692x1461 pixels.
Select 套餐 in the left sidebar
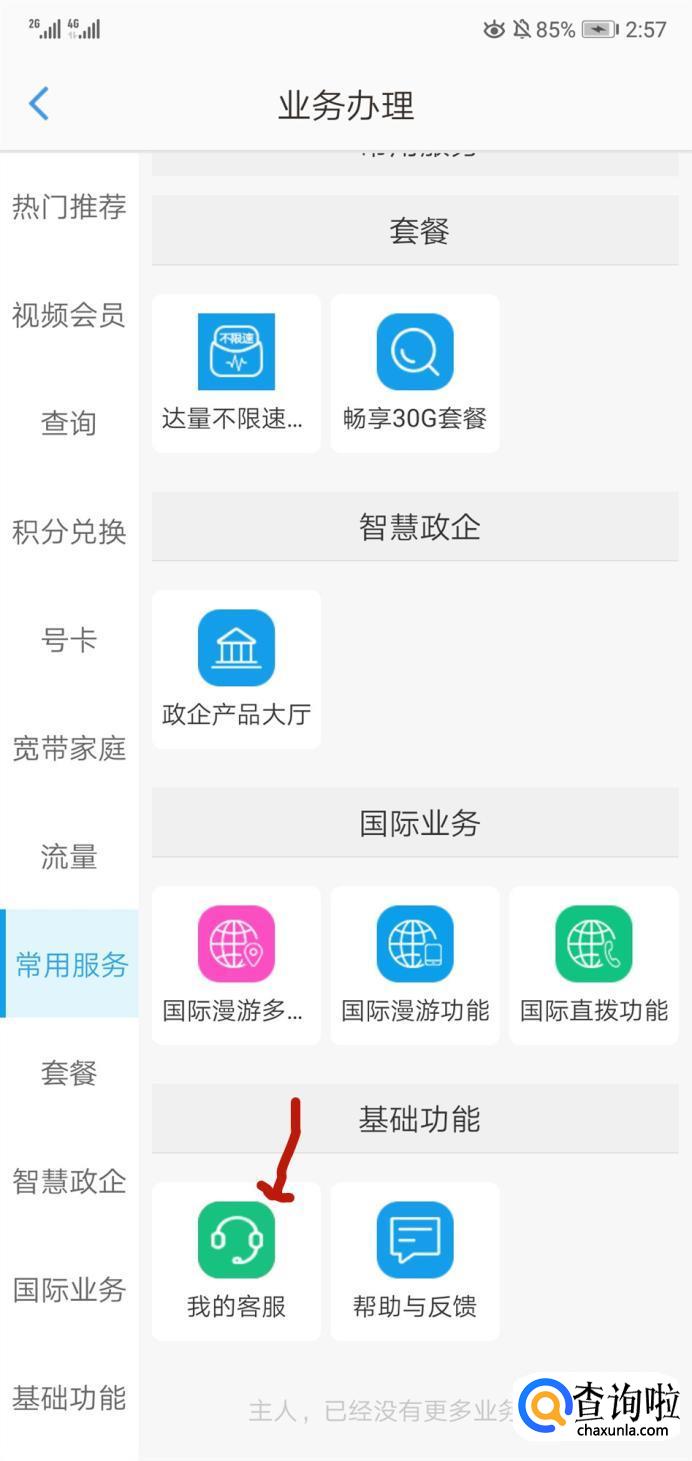(69, 1073)
